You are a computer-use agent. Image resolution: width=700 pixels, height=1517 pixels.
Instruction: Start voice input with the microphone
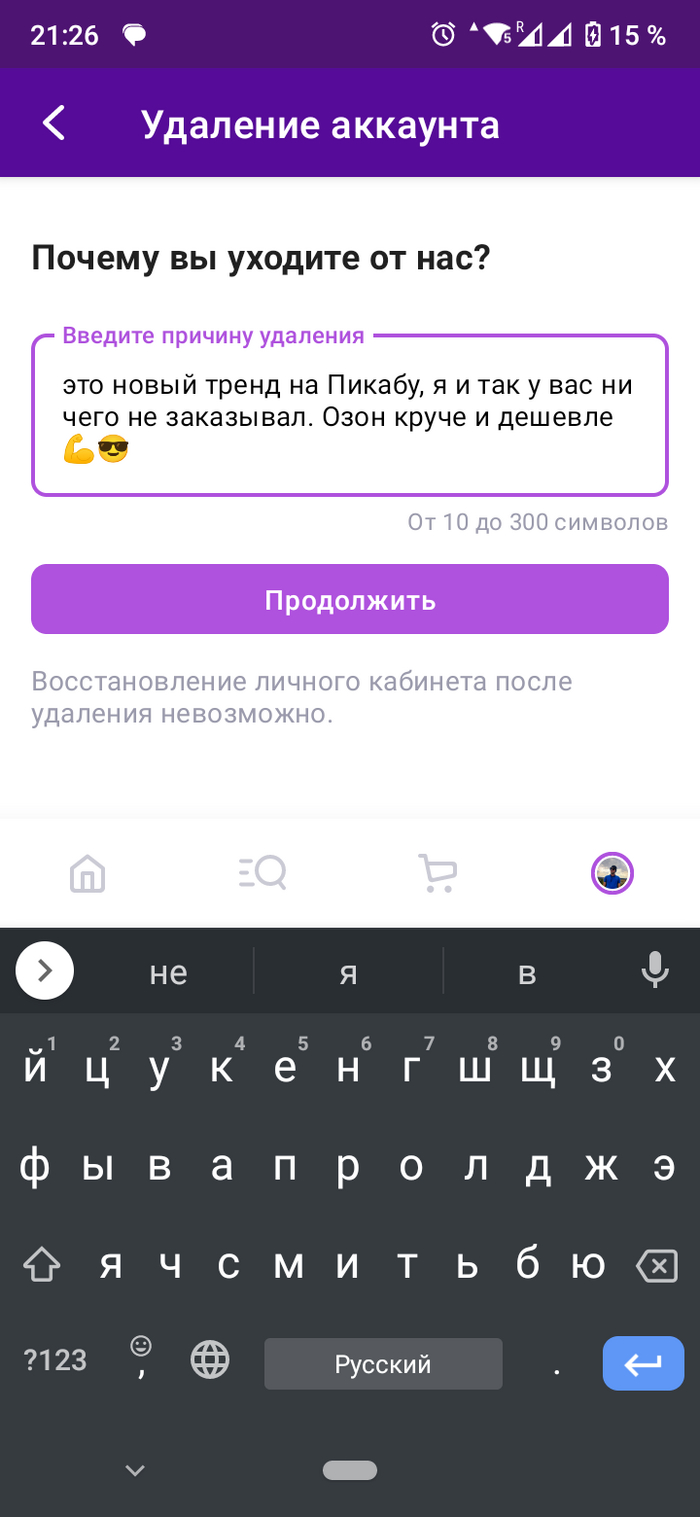pyautogui.click(x=655, y=971)
